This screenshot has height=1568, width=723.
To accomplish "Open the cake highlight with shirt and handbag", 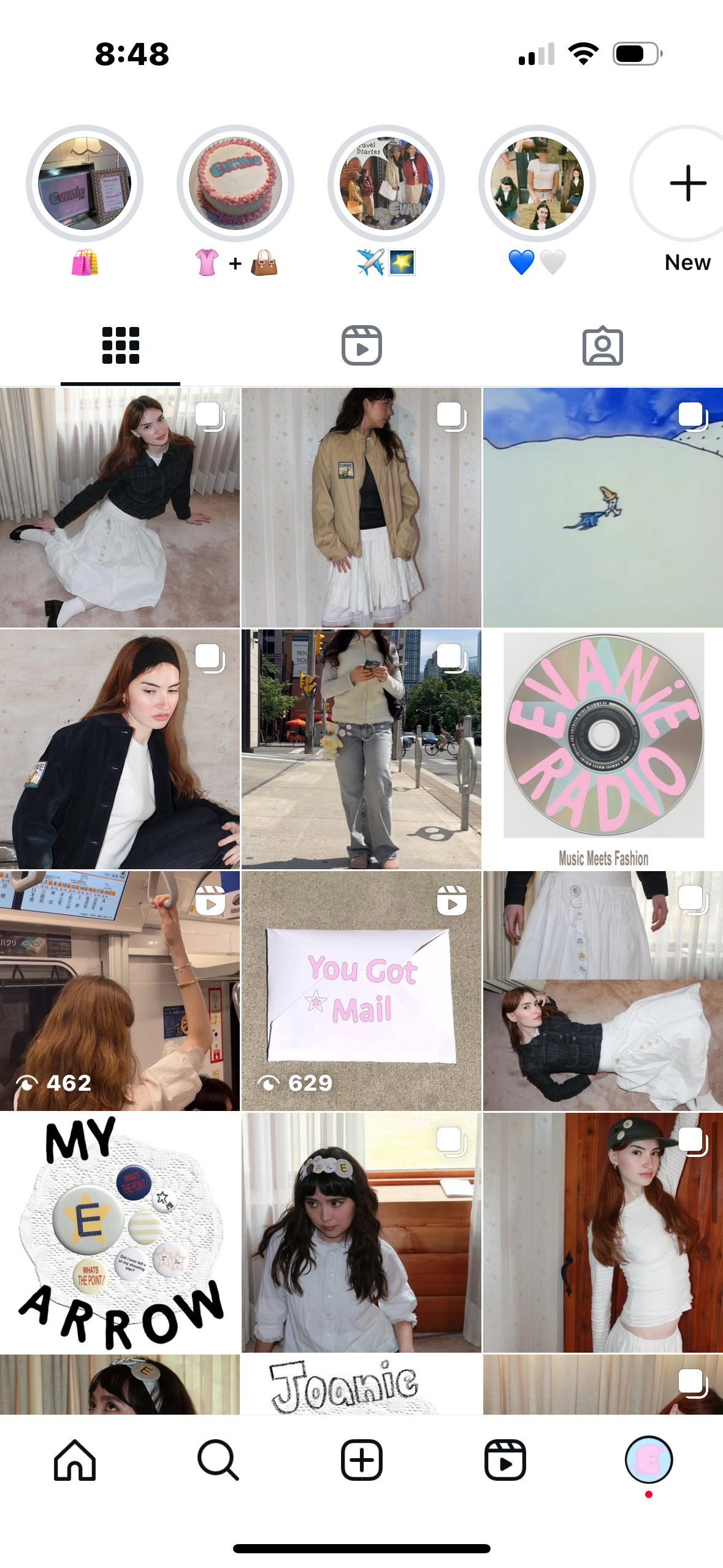I will click(x=235, y=183).
